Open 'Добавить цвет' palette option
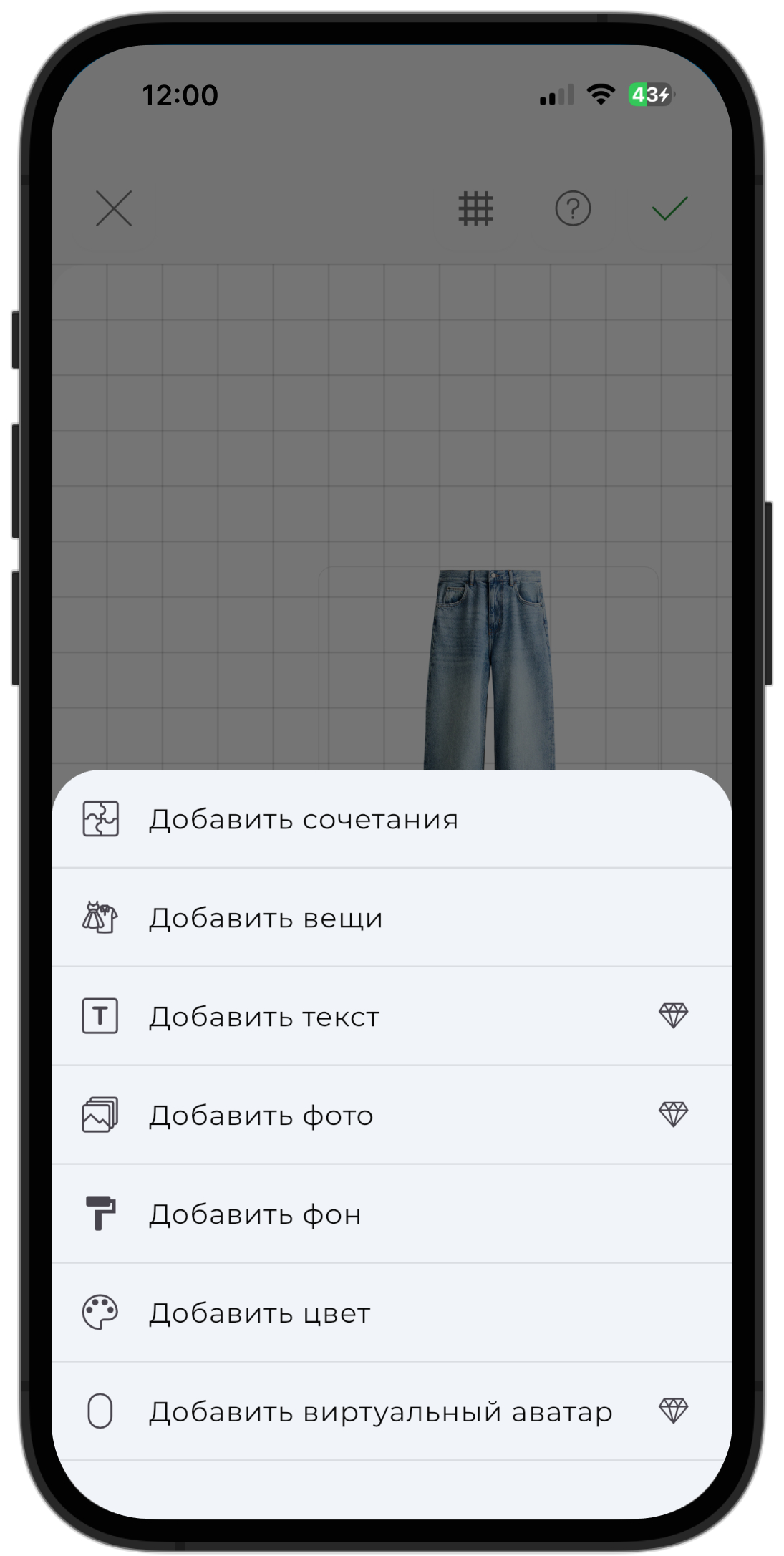Image resolution: width=784 pixels, height=1556 pixels. 259,1313
